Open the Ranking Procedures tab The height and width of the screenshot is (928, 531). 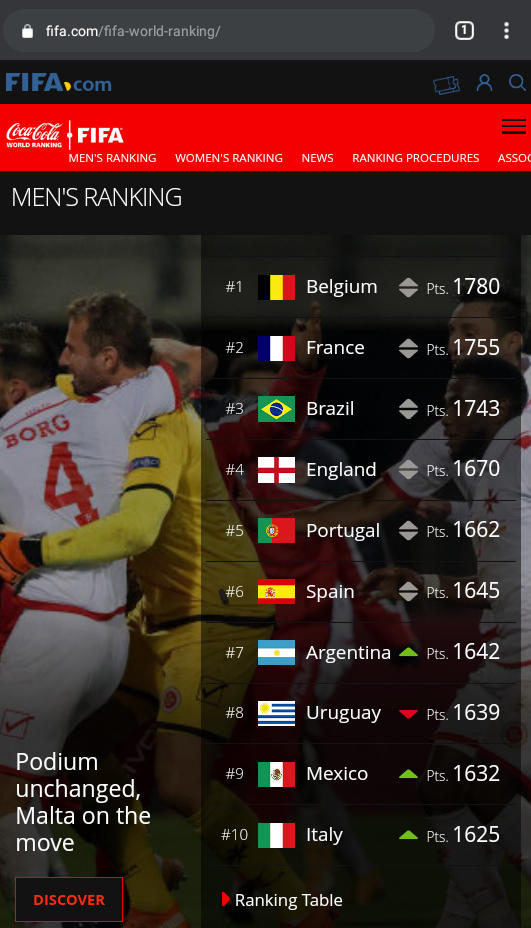pos(416,158)
